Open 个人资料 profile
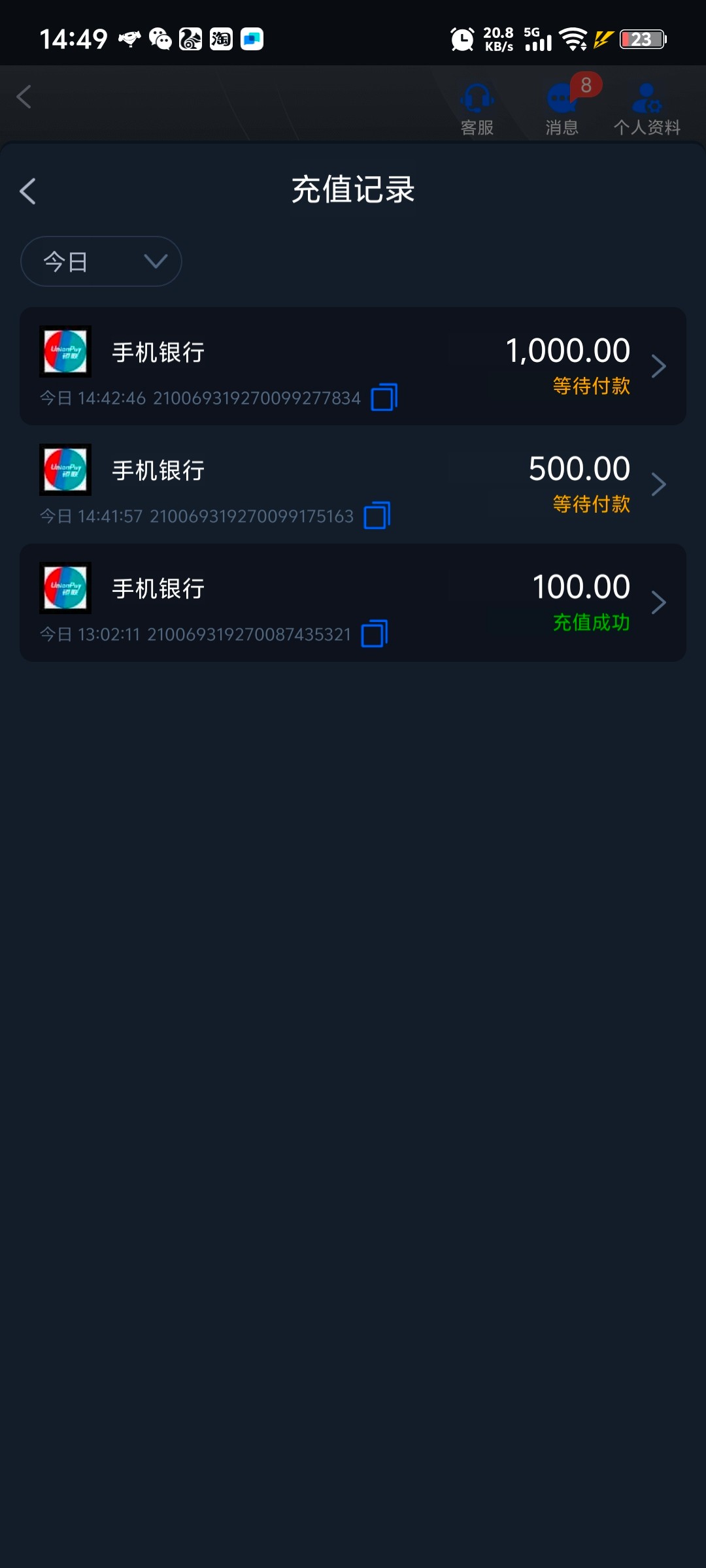The image size is (706, 1568). 647,108
